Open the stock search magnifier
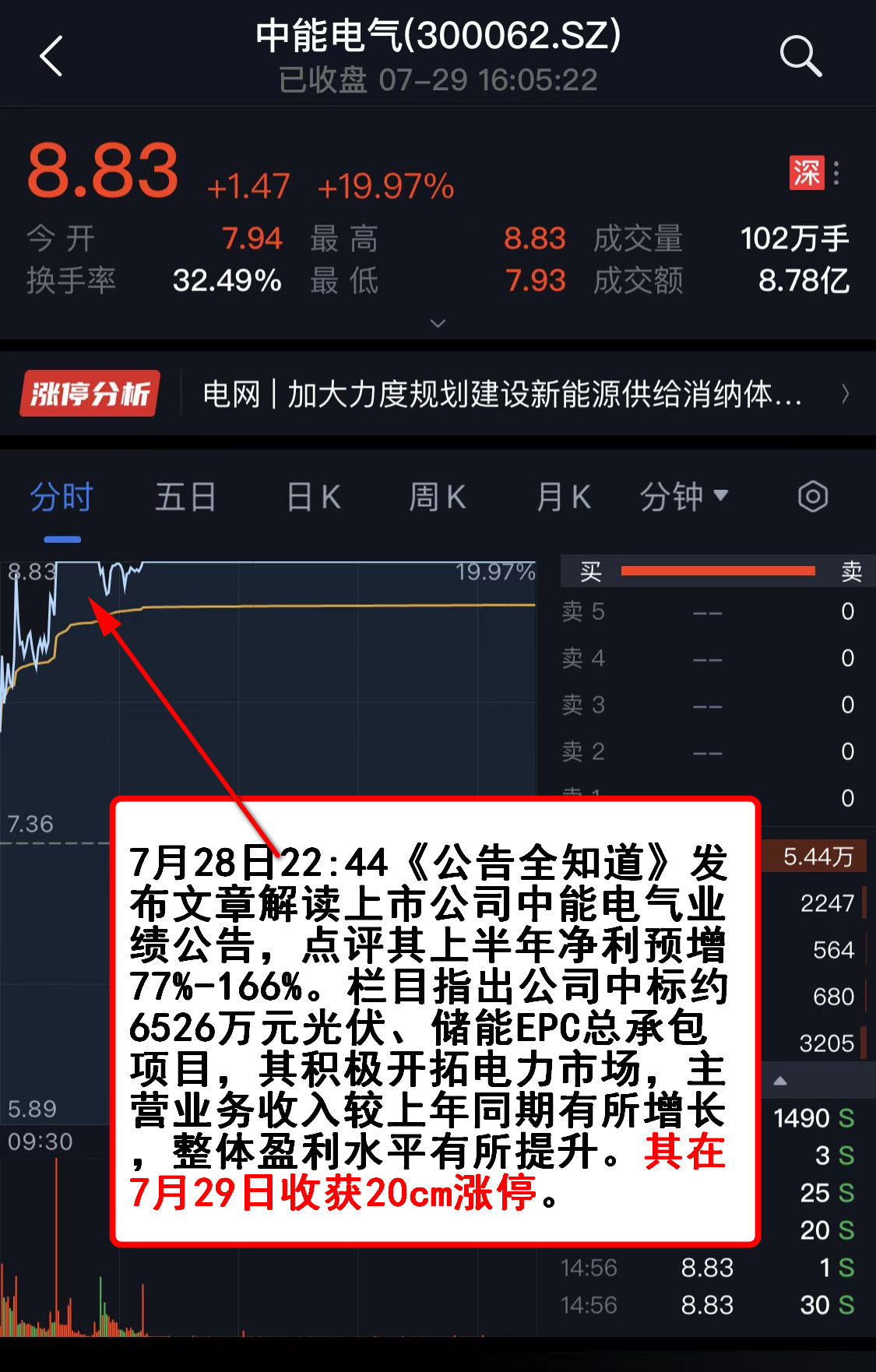This screenshot has width=876, height=1372. click(800, 56)
